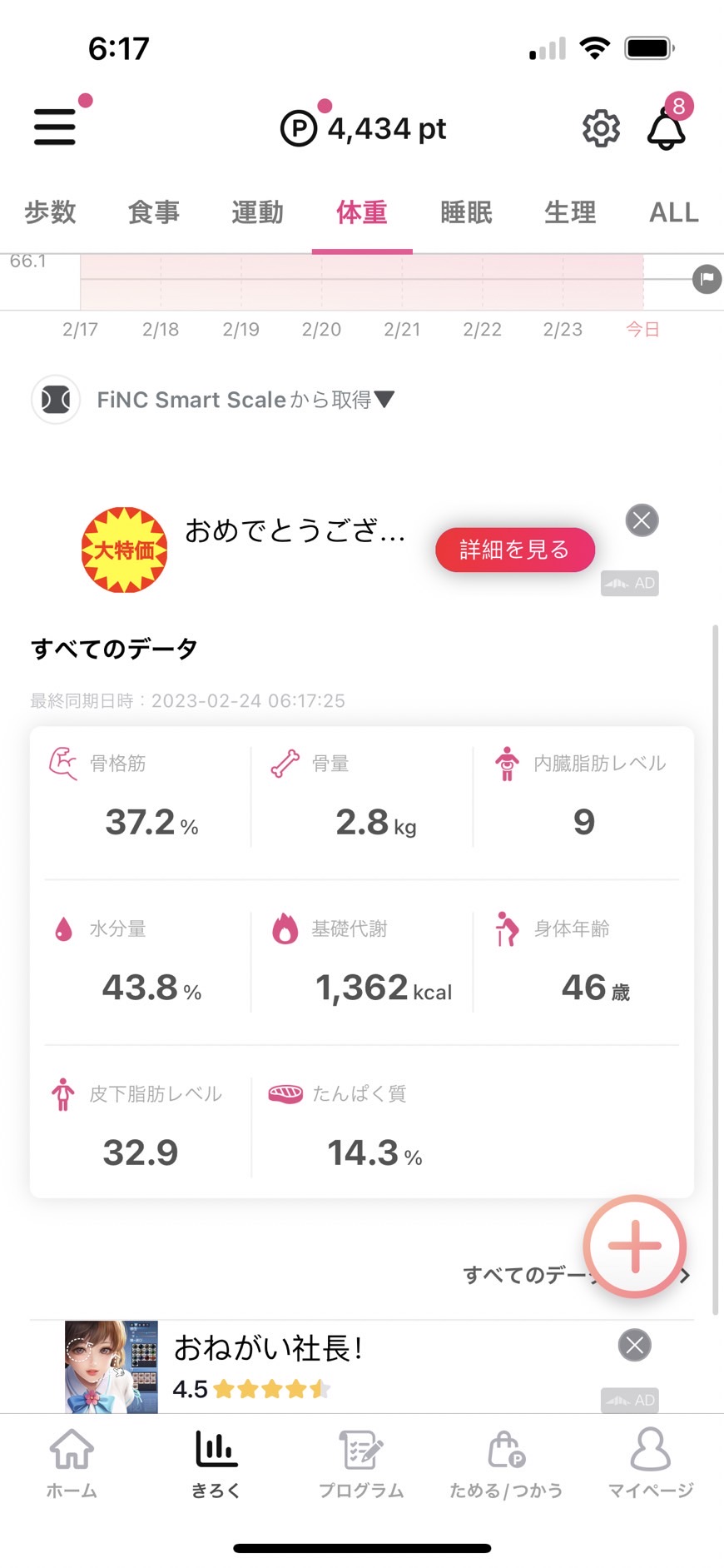Tap the goal flag on weight chart
Viewport: 724px width, 1568px height.
[x=707, y=279]
